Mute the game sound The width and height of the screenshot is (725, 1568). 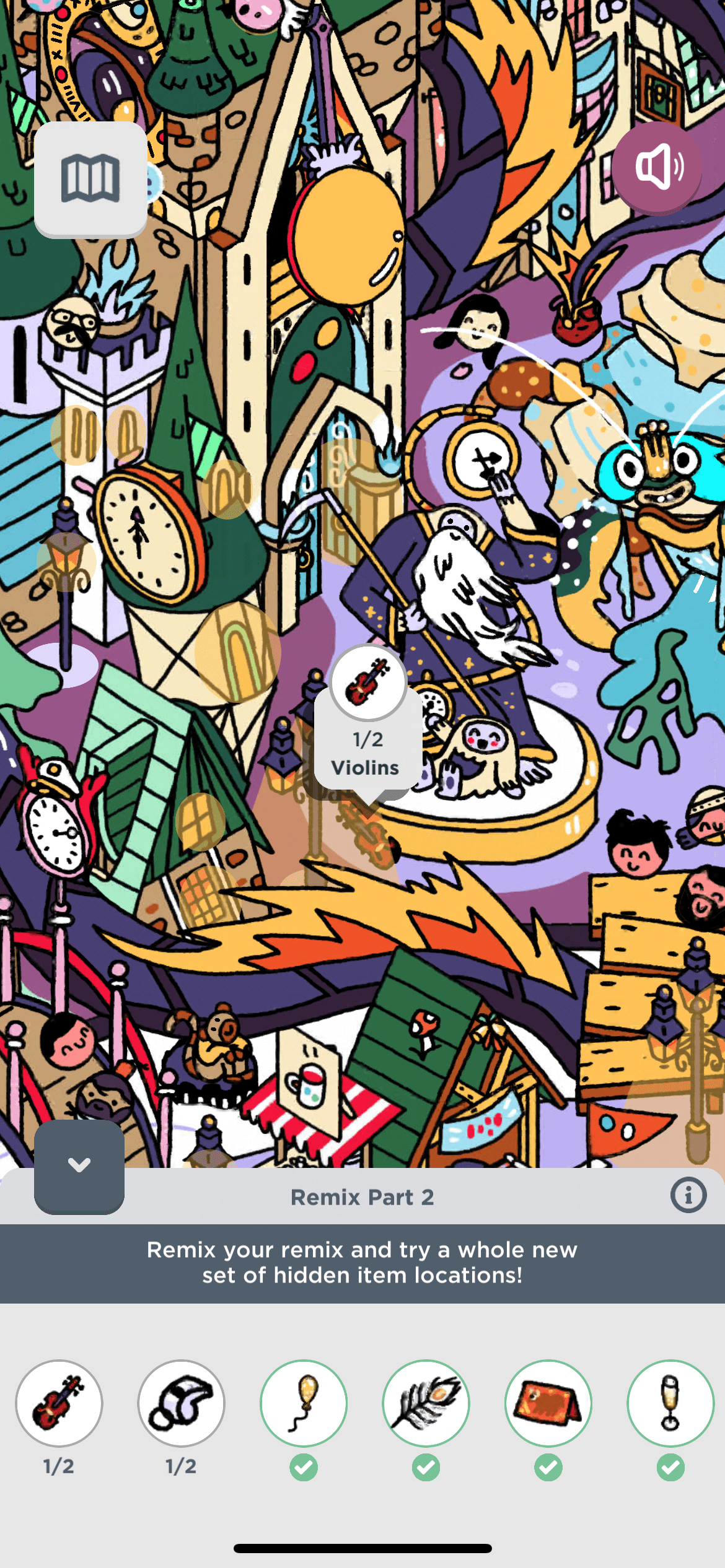click(x=657, y=167)
